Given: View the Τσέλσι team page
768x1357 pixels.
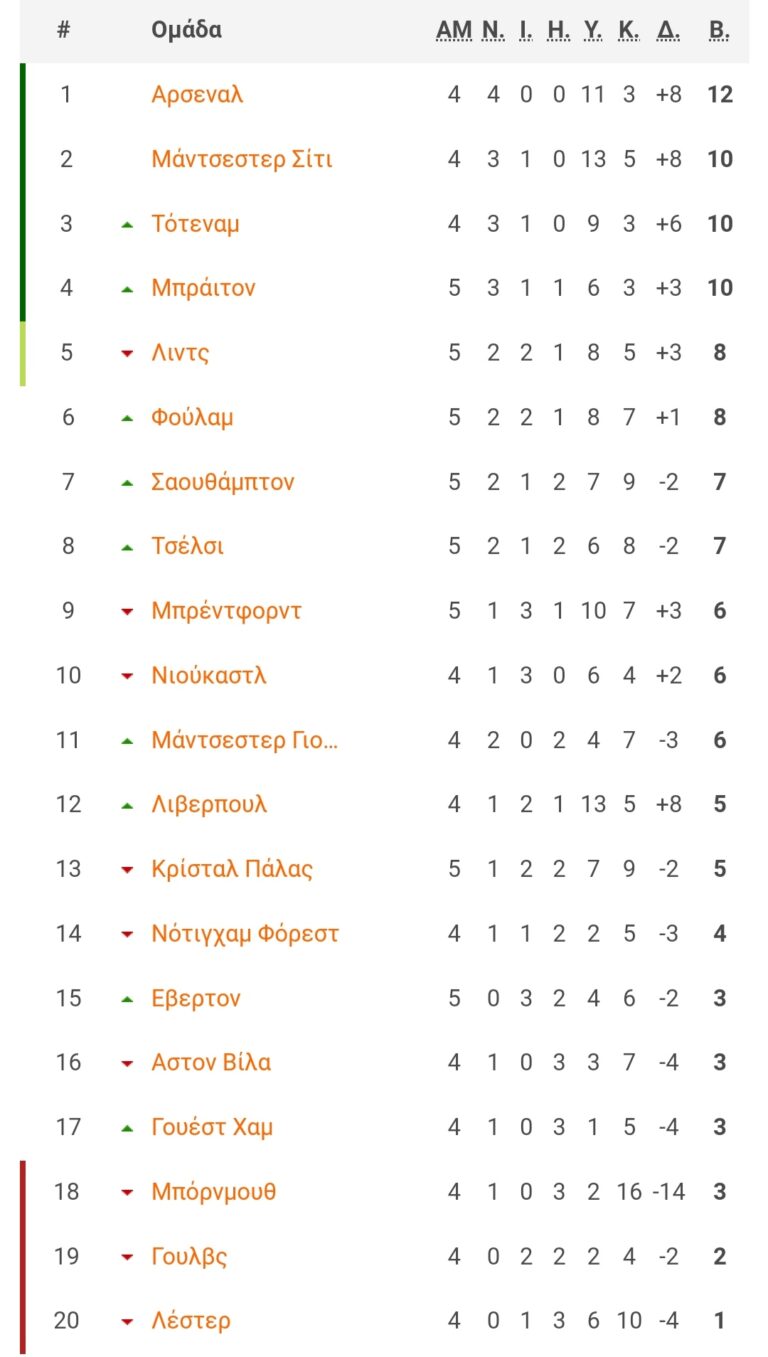Looking at the screenshot, I should tap(187, 546).
